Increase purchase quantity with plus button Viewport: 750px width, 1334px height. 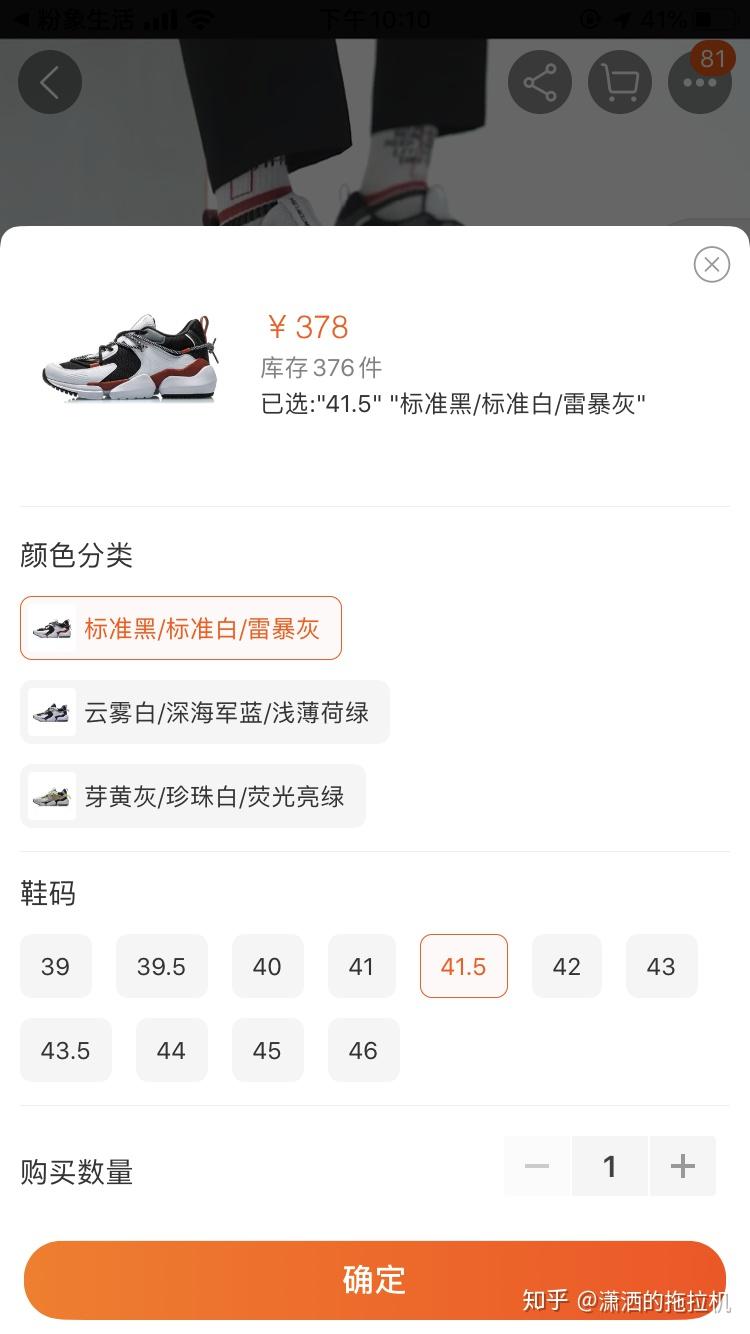coord(683,1166)
